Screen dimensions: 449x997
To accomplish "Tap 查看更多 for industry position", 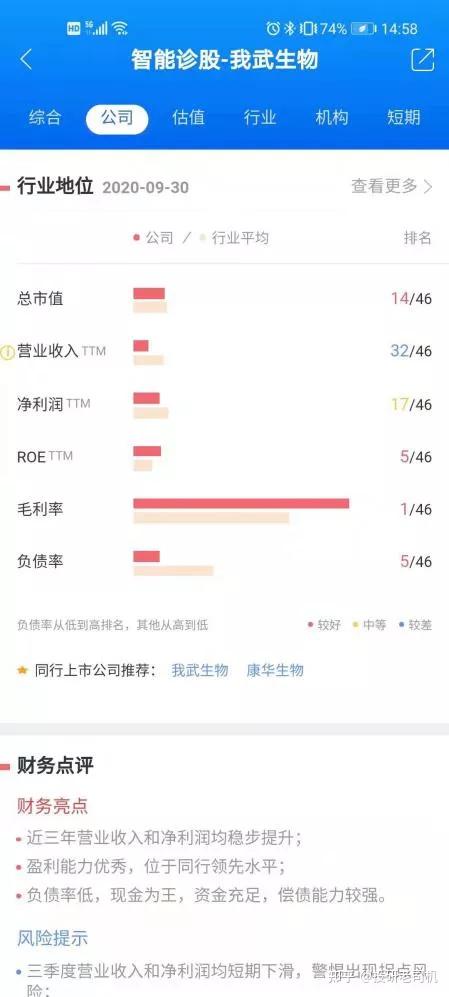I will coord(392,186).
